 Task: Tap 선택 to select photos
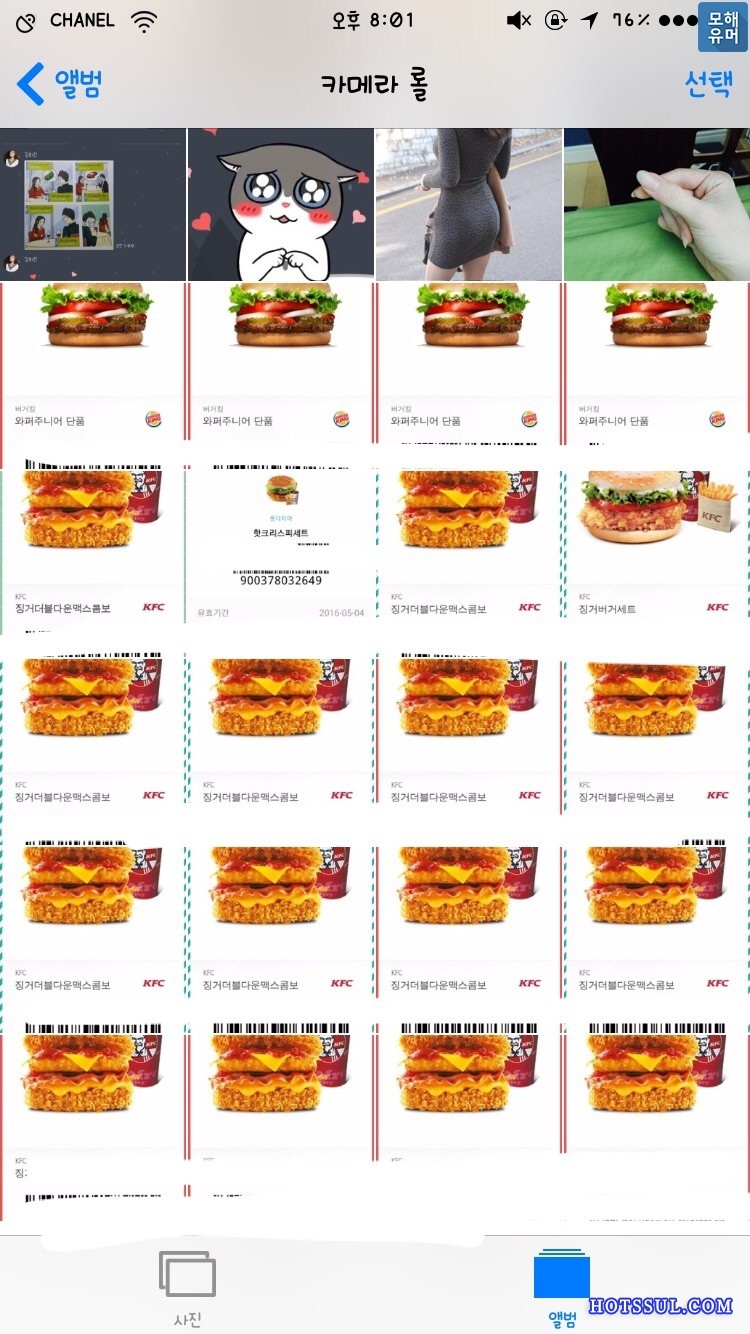click(x=707, y=84)
